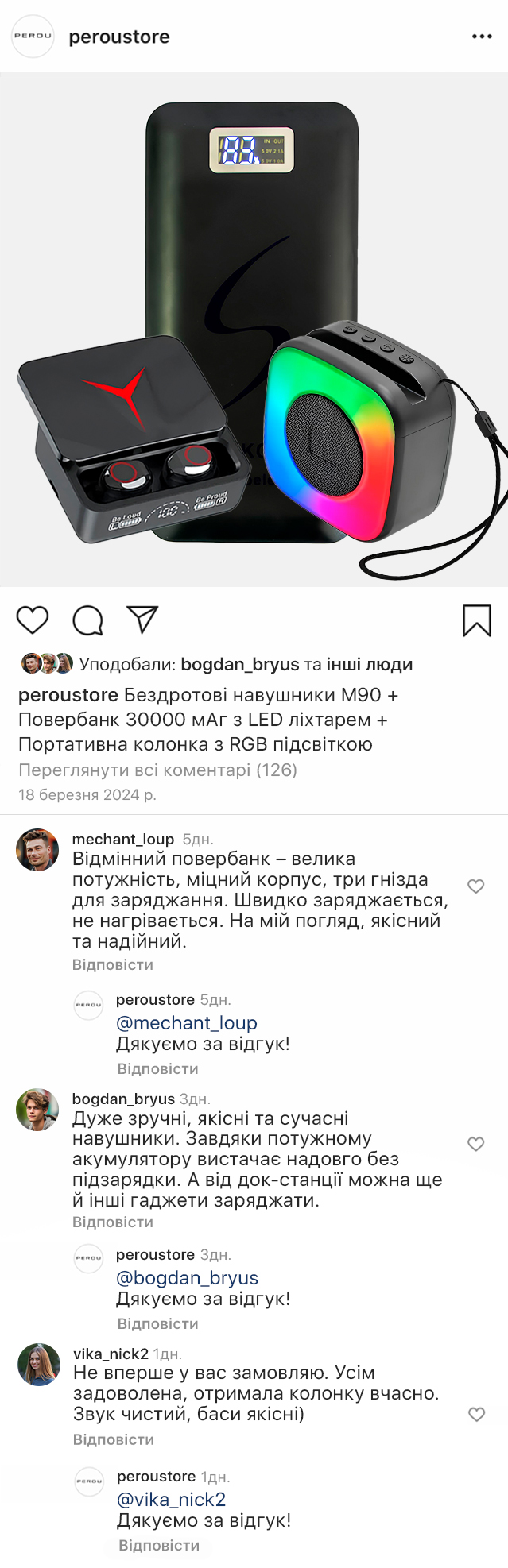This screenshot has height=1568, width=508.
Task: Like the peroustore post
Action: (33, 620)
